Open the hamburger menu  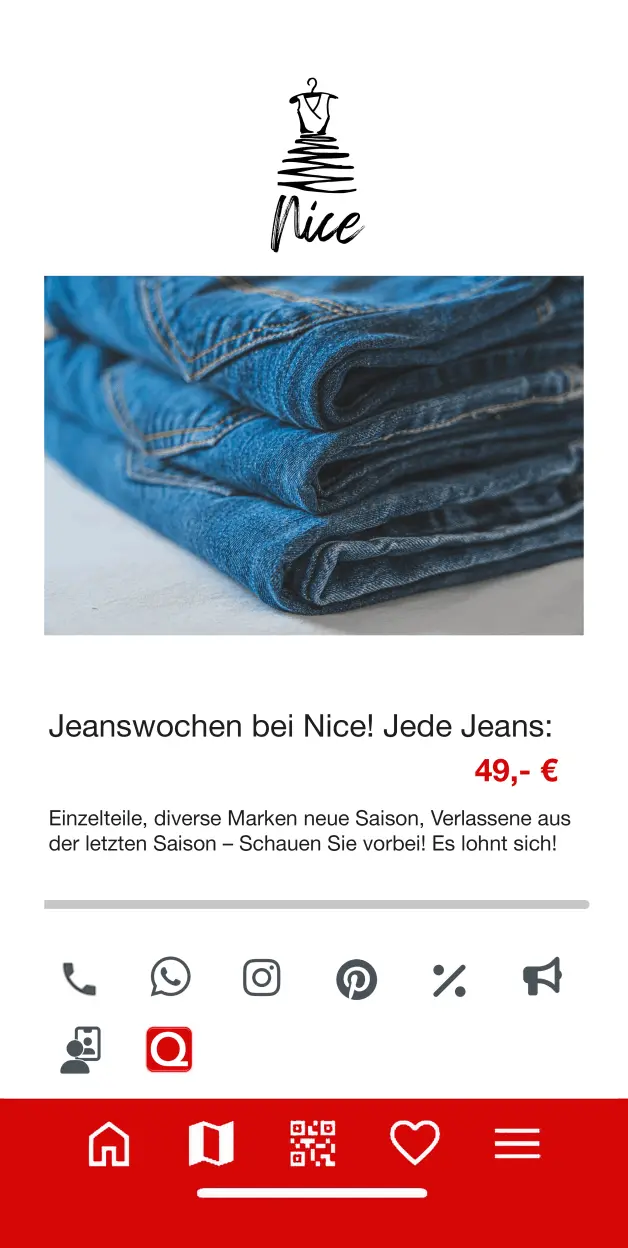coord(517,1143)
